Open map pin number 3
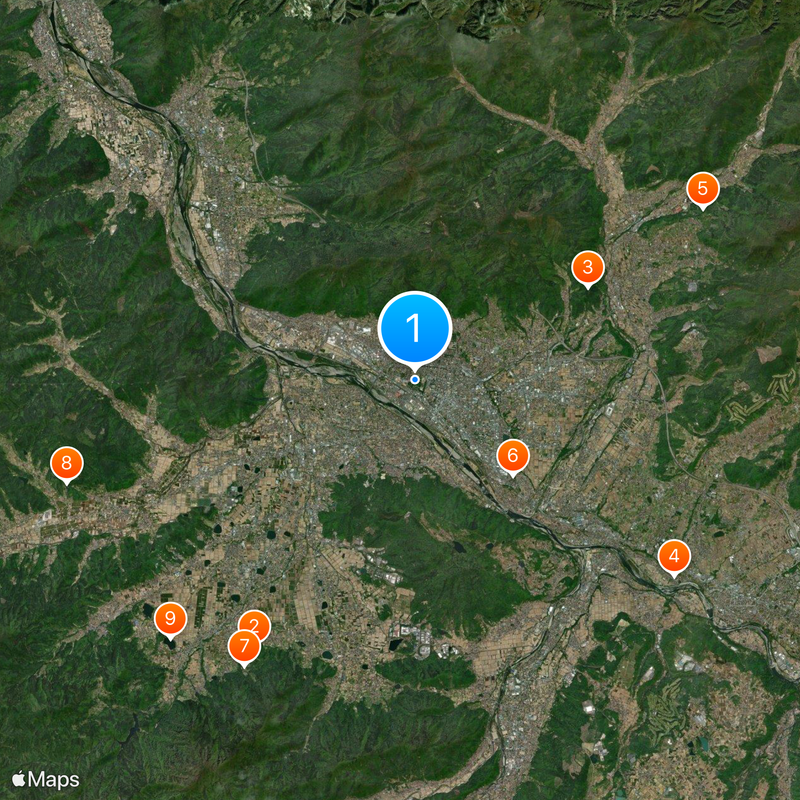This screenshot has width=800, height=800. click(x=587, y=267)
